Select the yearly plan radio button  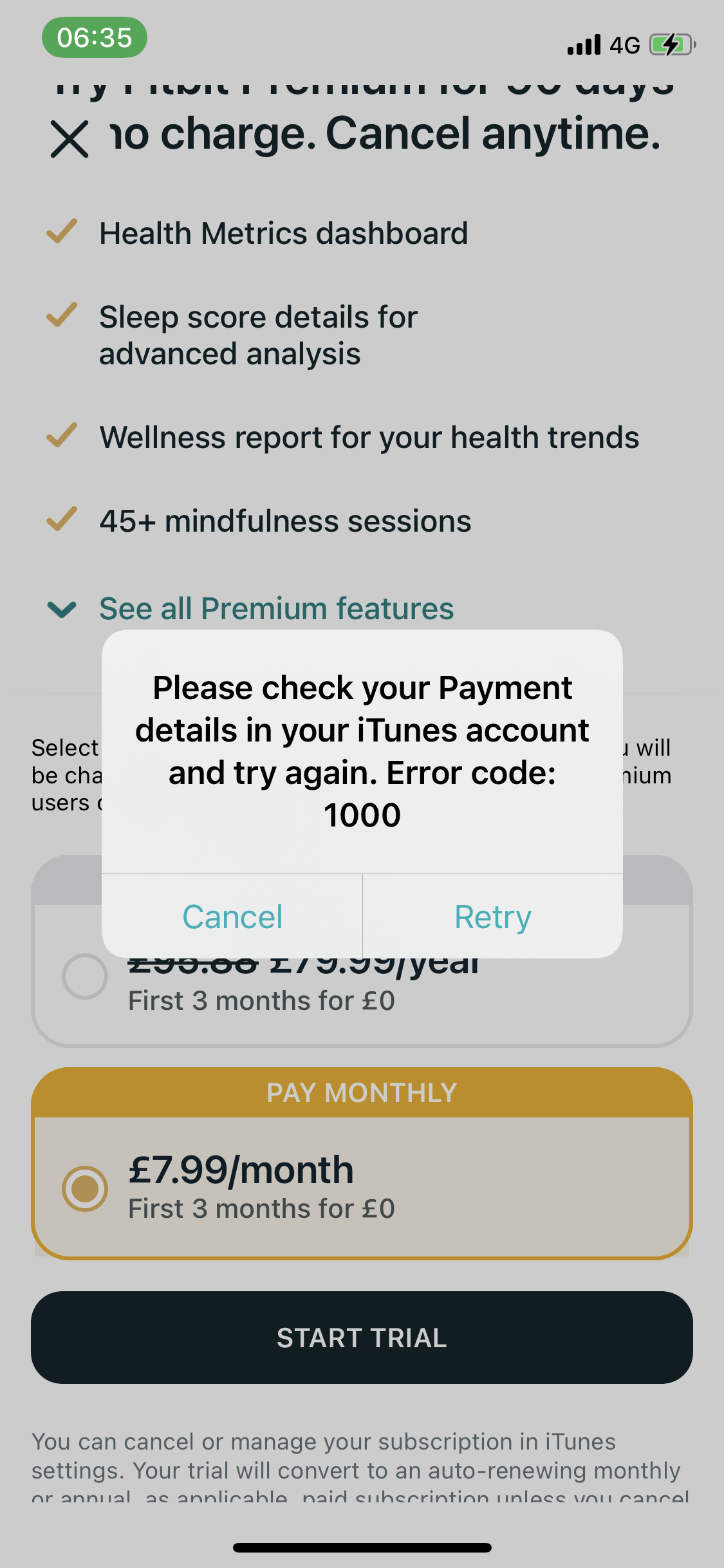85,976
